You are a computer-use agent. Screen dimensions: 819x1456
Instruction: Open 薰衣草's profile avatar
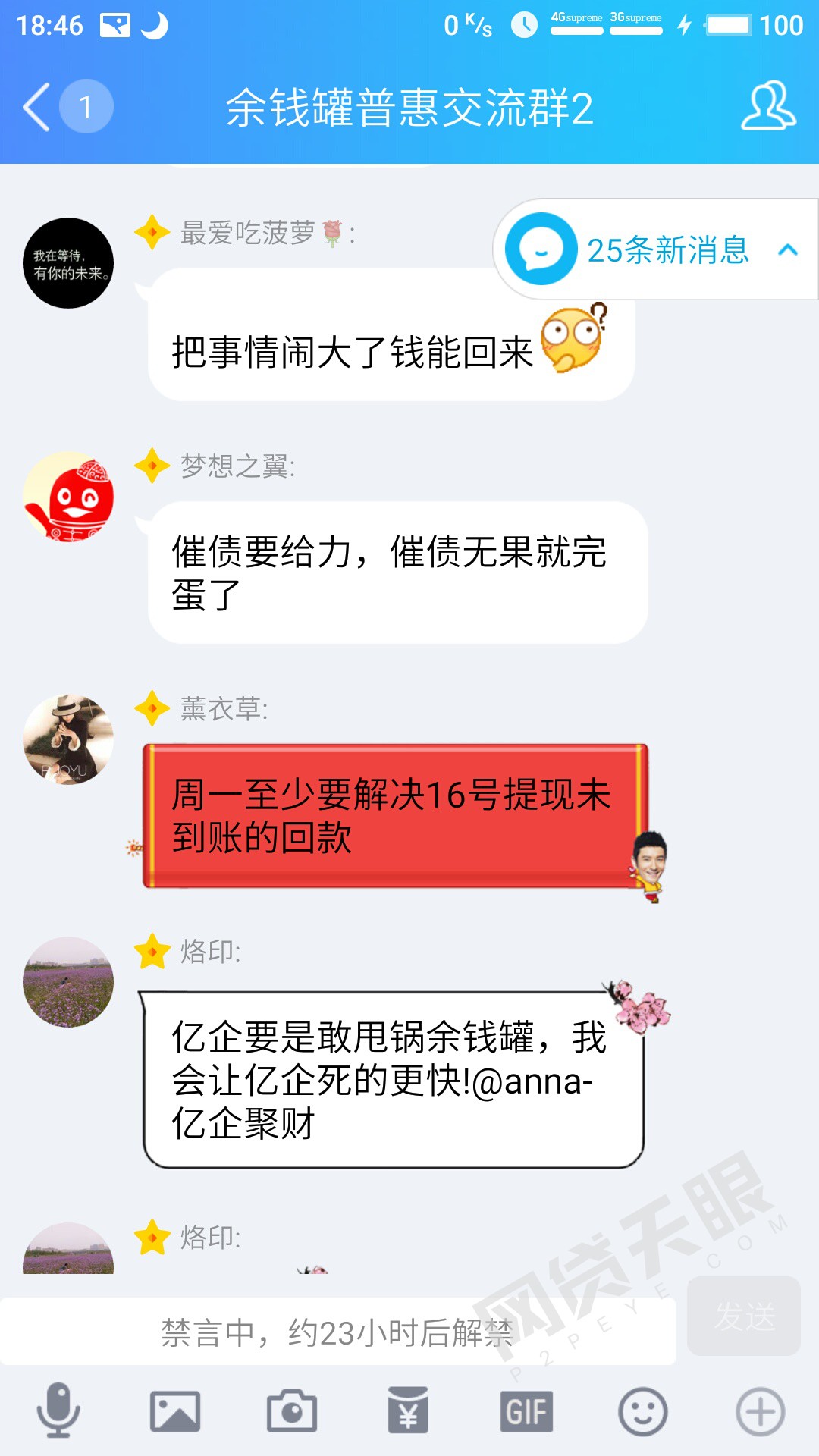click(68, 739)
